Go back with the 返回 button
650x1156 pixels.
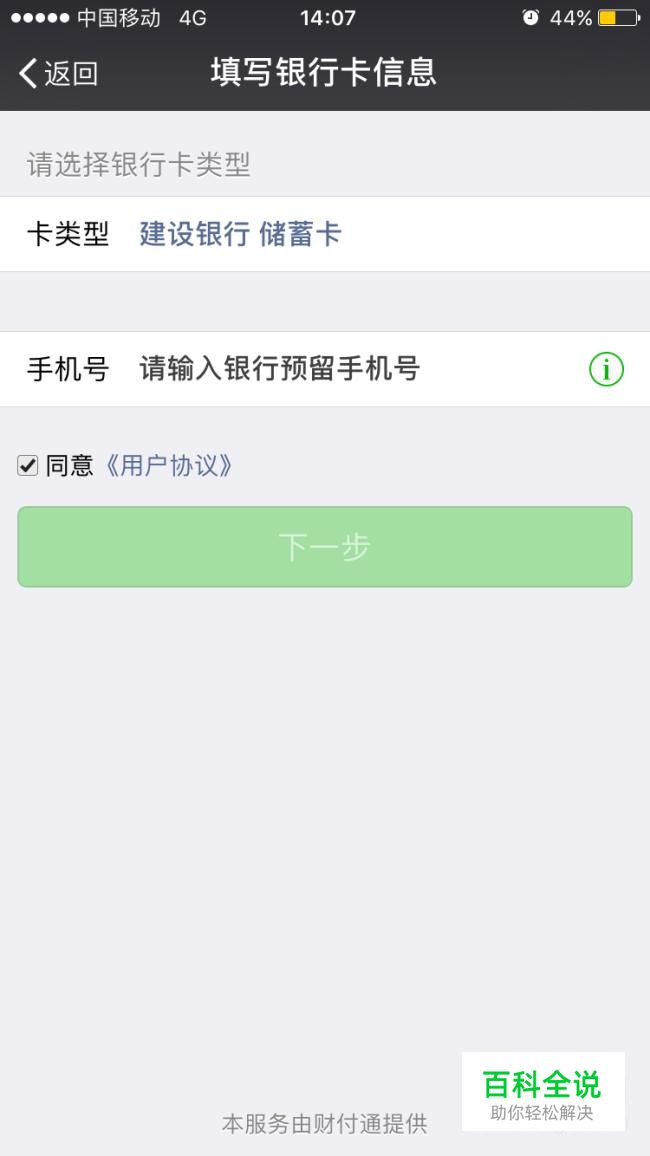[59, 73]
